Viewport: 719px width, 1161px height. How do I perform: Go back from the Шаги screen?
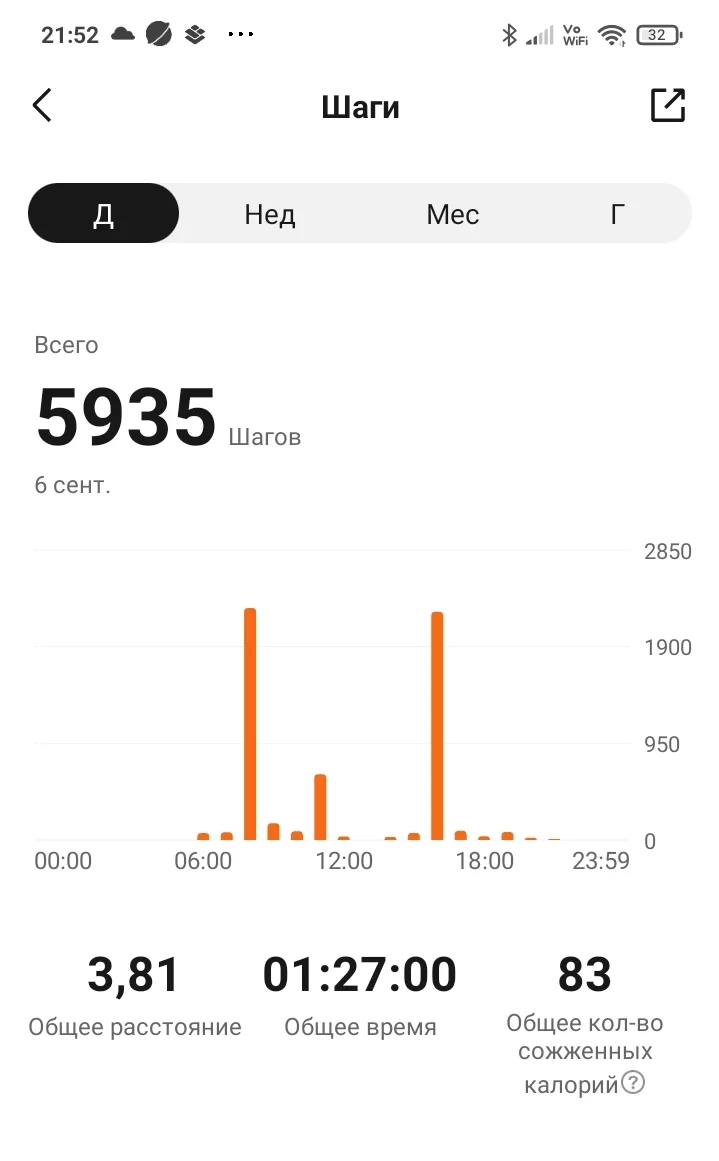(42, 105)
